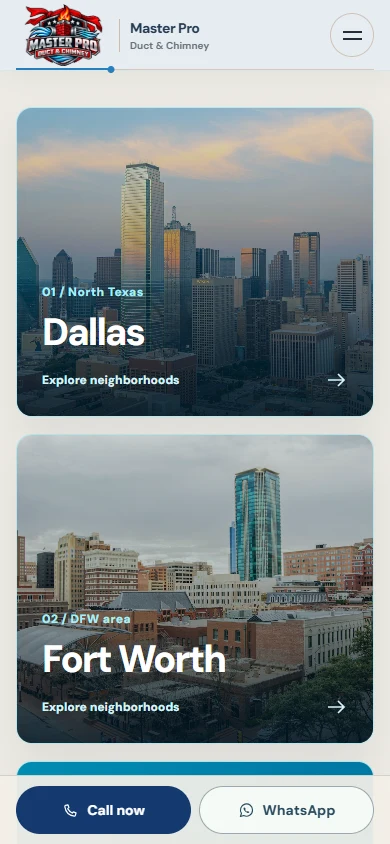The height and width of the screenshot is (844, 390).
Task: Open the Fort Worth service area card
Action: tap(195, 589)
